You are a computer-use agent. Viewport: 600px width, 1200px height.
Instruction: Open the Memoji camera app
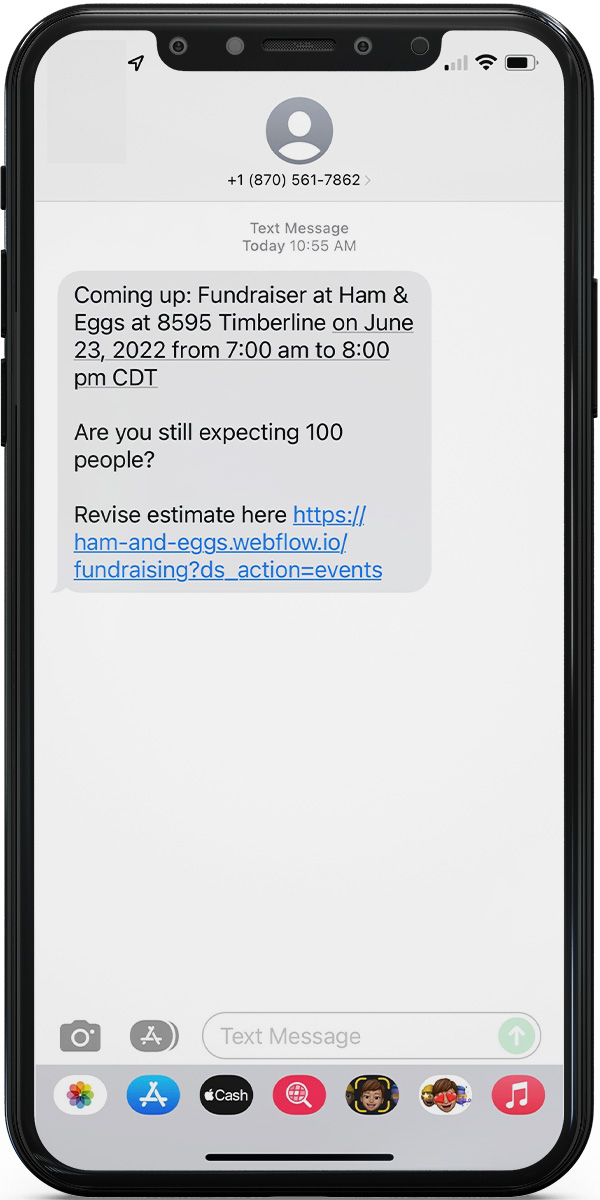[x=372, y=1095]
